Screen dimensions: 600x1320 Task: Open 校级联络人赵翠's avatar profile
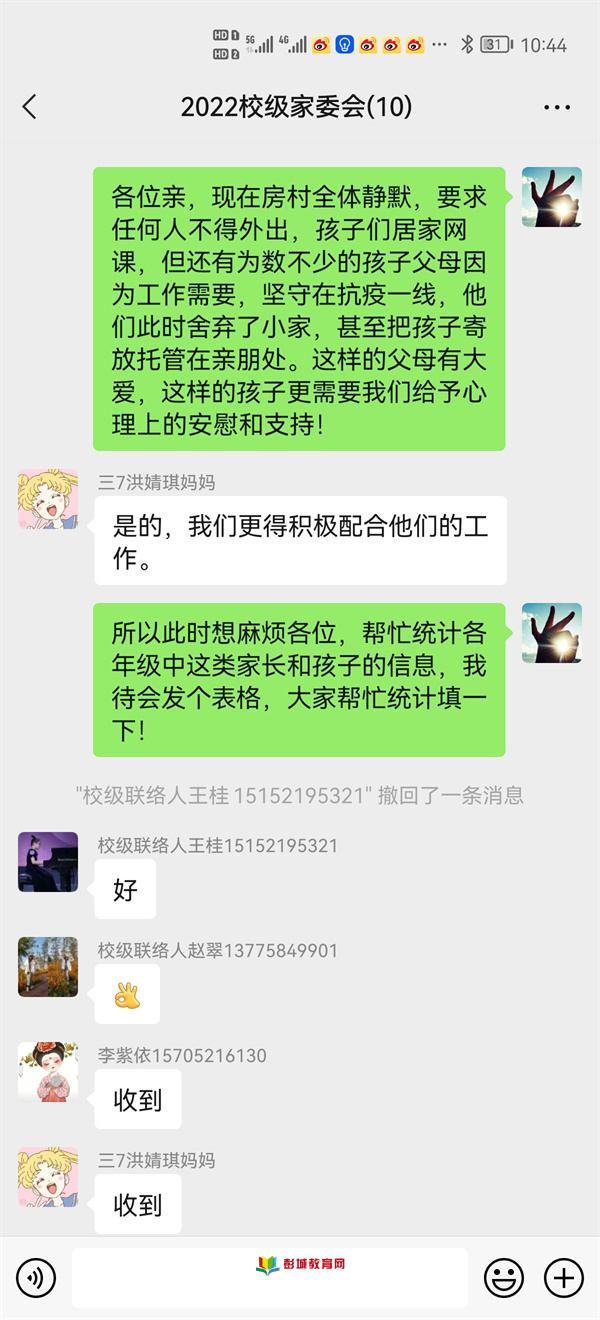coord(48,967)
